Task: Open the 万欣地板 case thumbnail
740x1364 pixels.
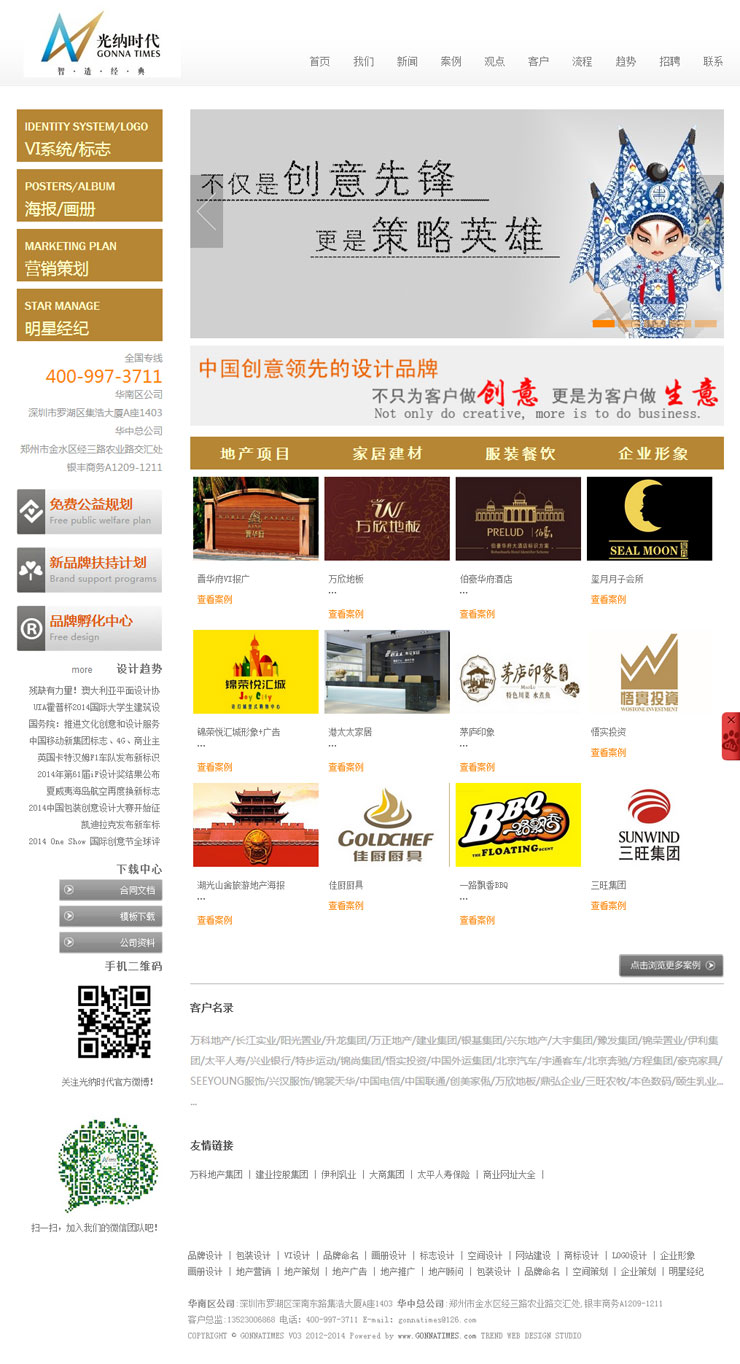Action: [387, 518]
